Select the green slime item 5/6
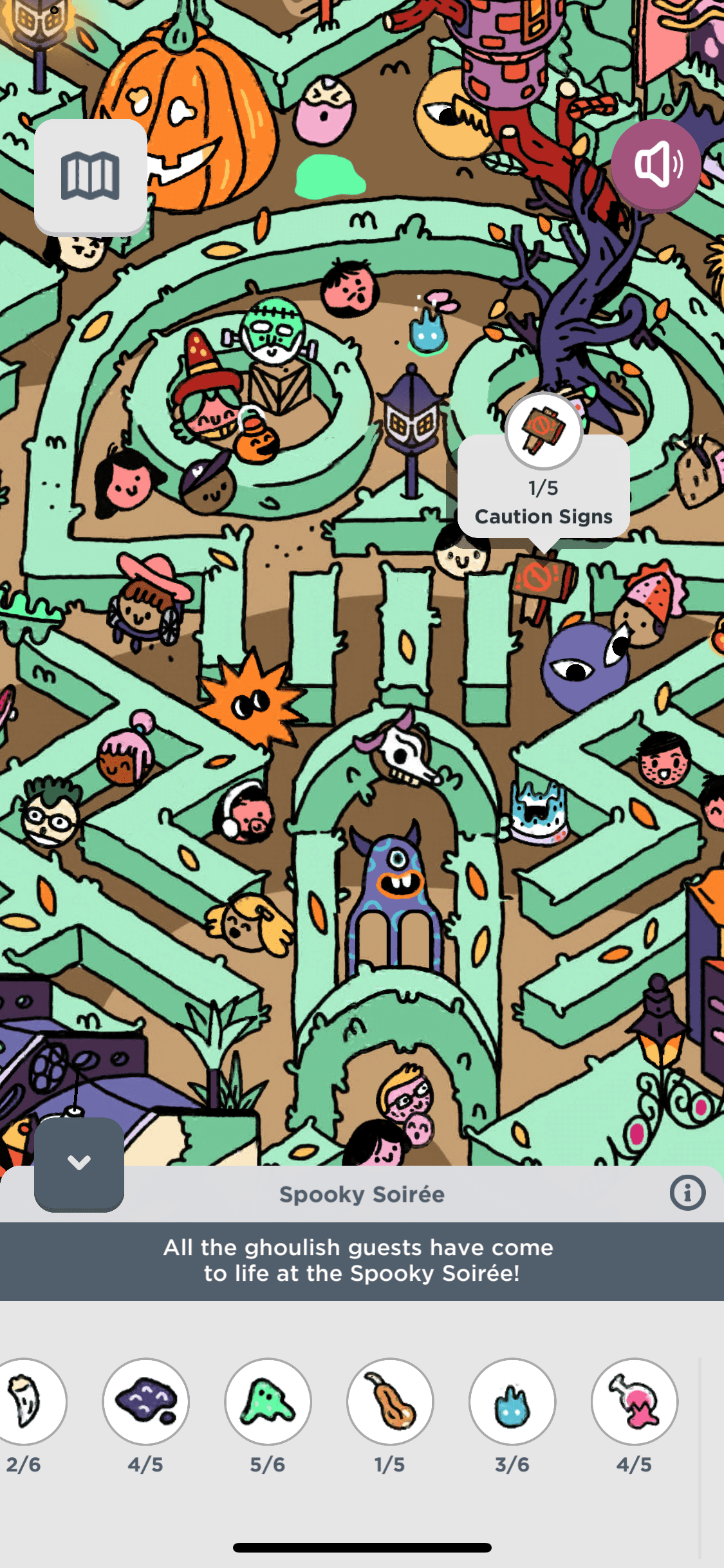 point(268,1401)
